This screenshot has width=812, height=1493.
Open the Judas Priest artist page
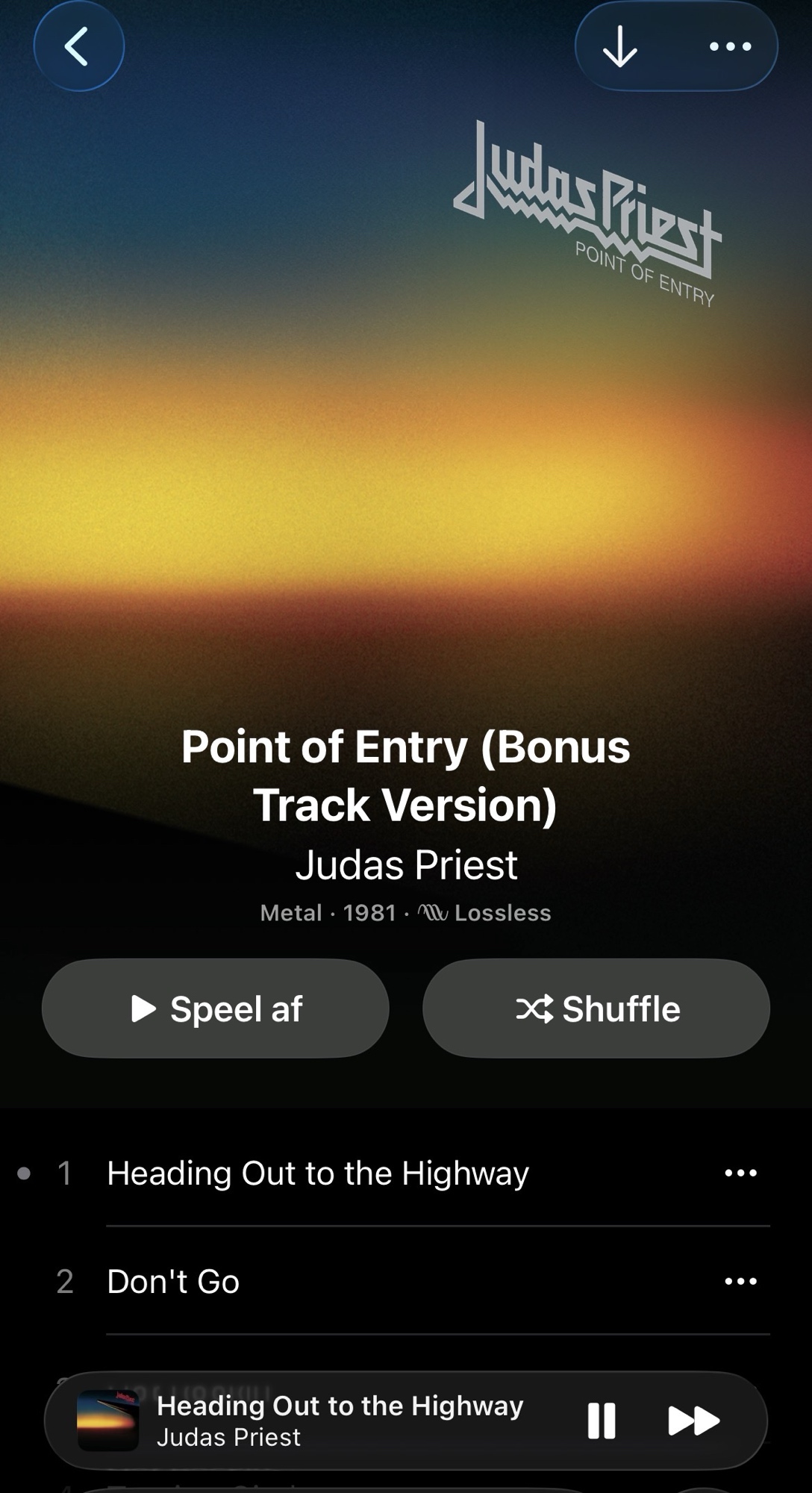[406, 865]
